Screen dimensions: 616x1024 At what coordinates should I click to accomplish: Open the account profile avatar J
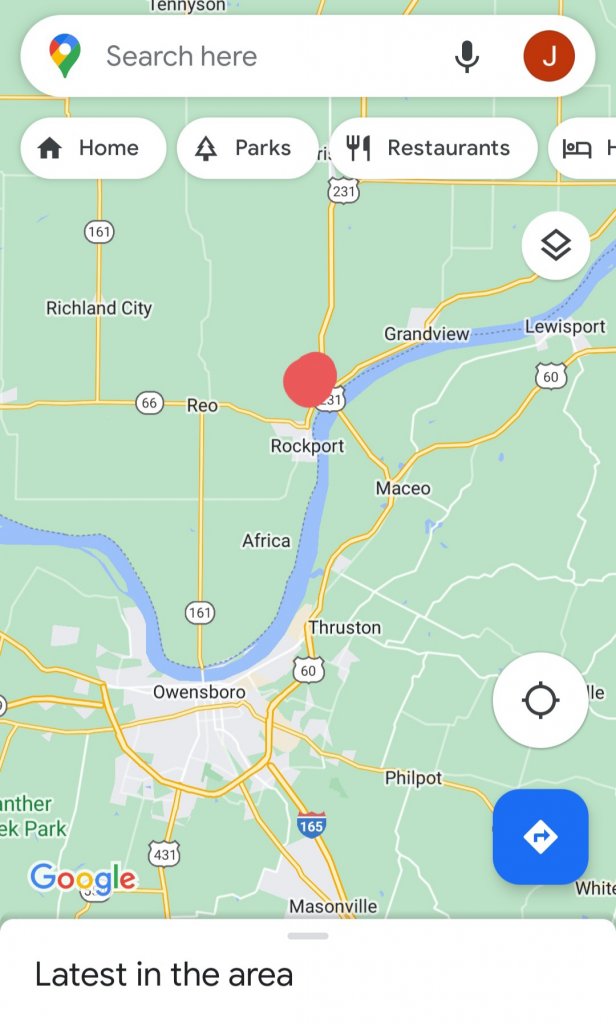tap(548, 56)
